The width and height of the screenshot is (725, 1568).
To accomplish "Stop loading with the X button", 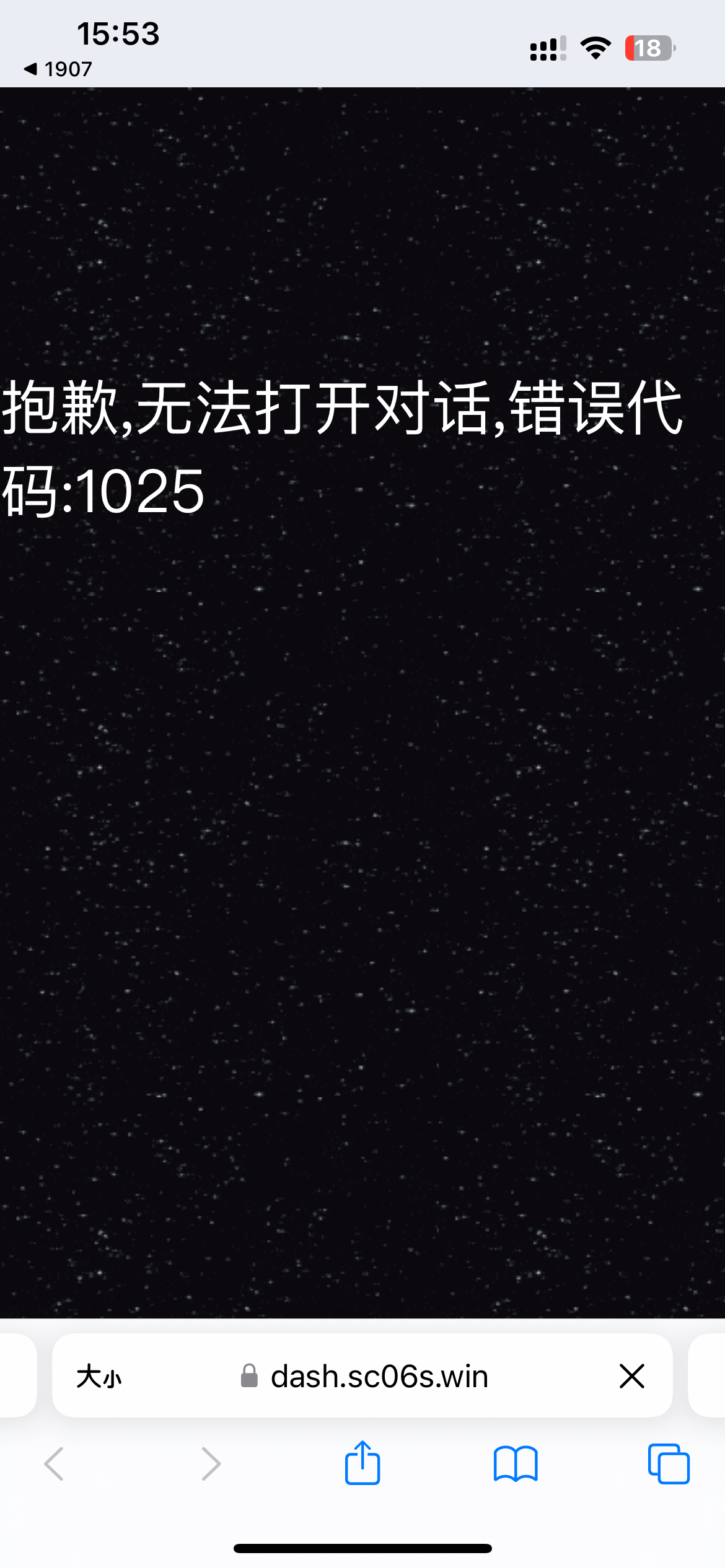I will (x=631, y=1377).
